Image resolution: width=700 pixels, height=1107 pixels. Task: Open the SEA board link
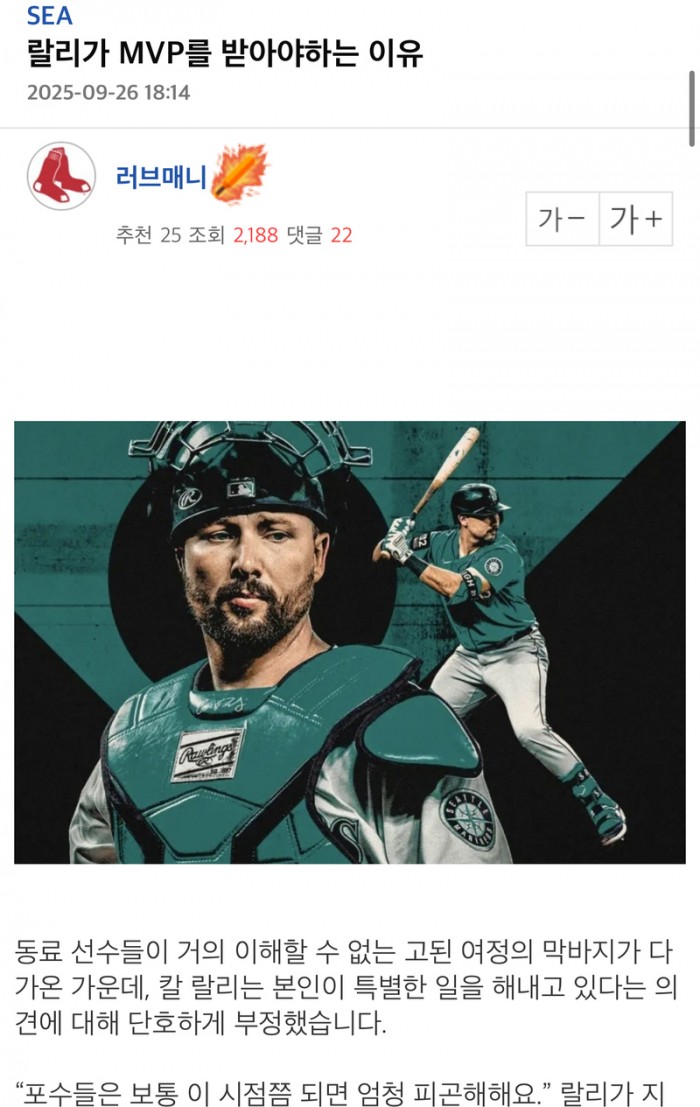49,16
